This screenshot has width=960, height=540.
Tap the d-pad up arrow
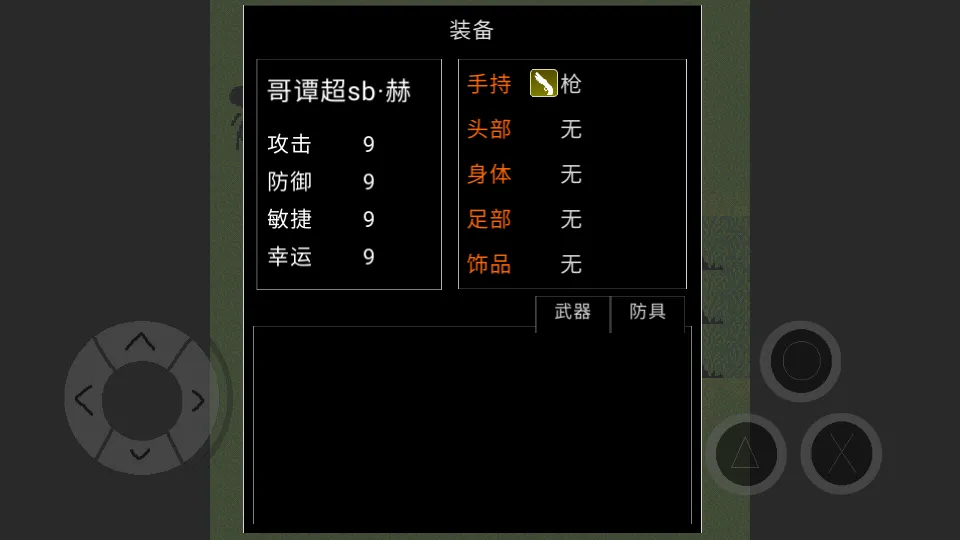[141, 343]
